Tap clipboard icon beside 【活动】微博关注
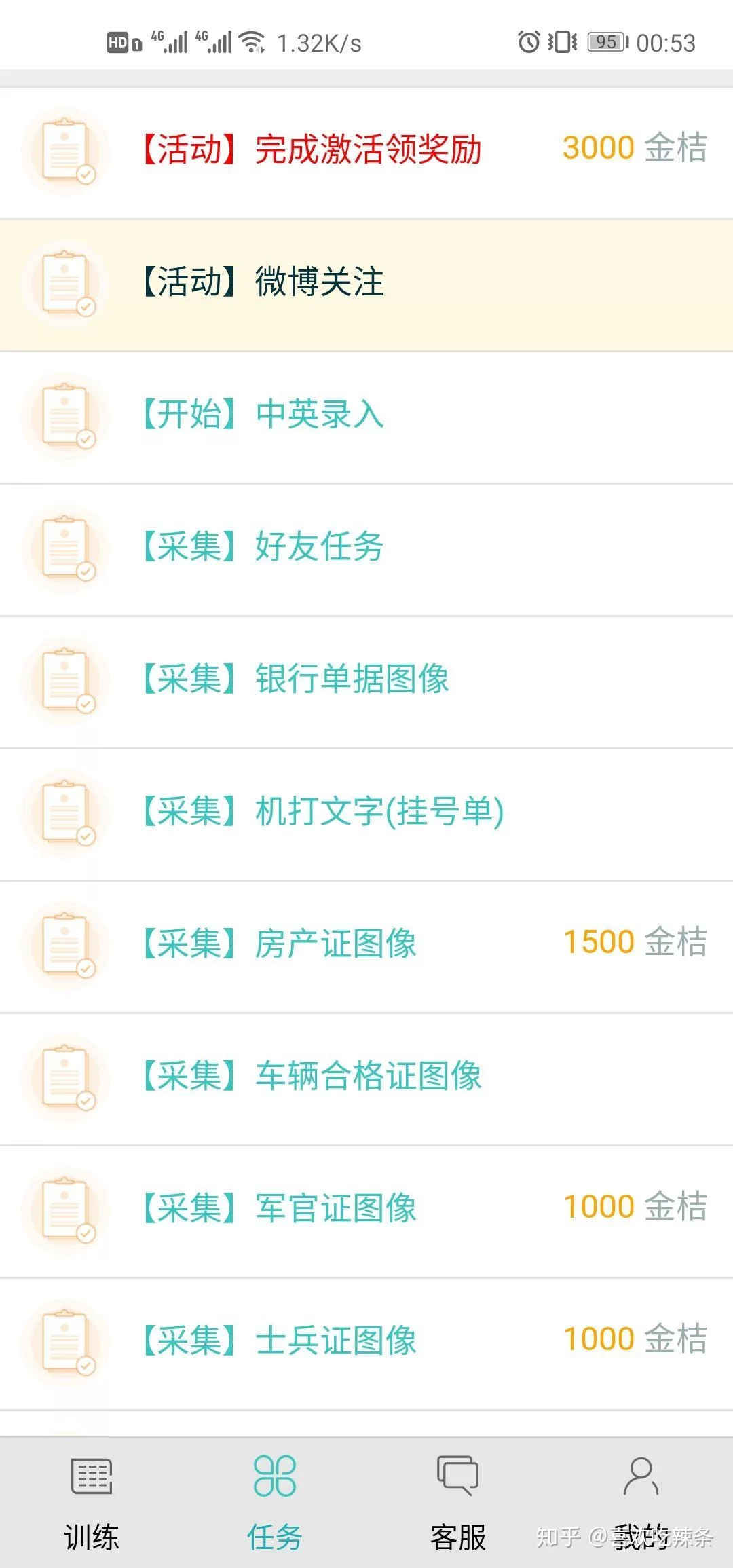 [64, 283]
